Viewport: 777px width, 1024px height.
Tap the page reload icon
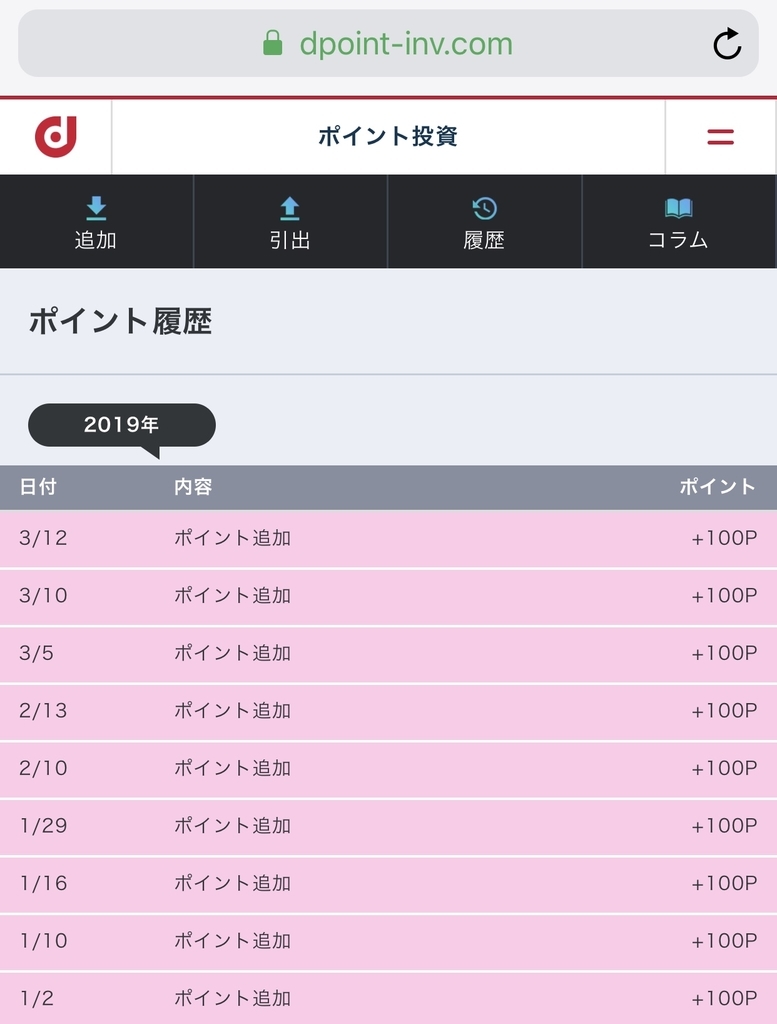pyautogui.click(x=729, y=43)
